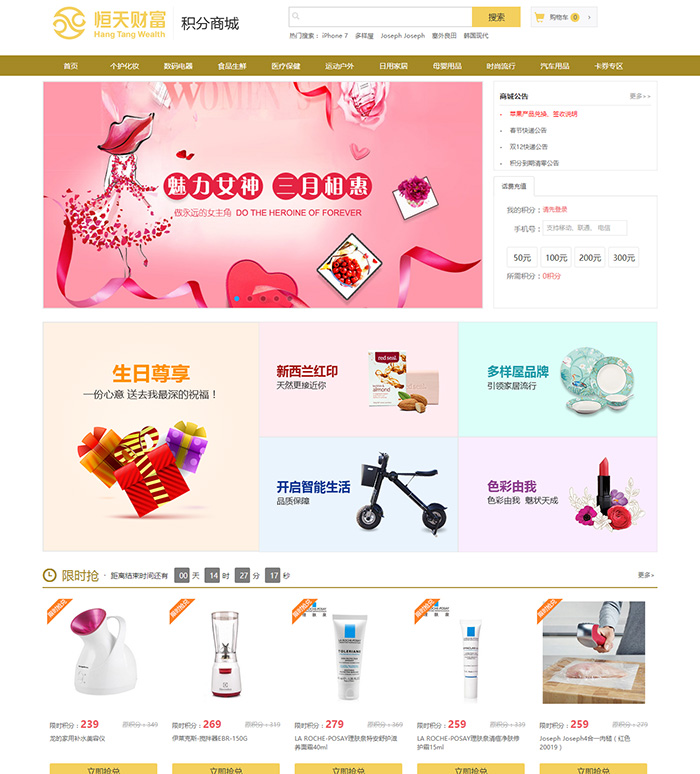
Task: Tap the 手机号 phone number field
Action: (585, 228)
